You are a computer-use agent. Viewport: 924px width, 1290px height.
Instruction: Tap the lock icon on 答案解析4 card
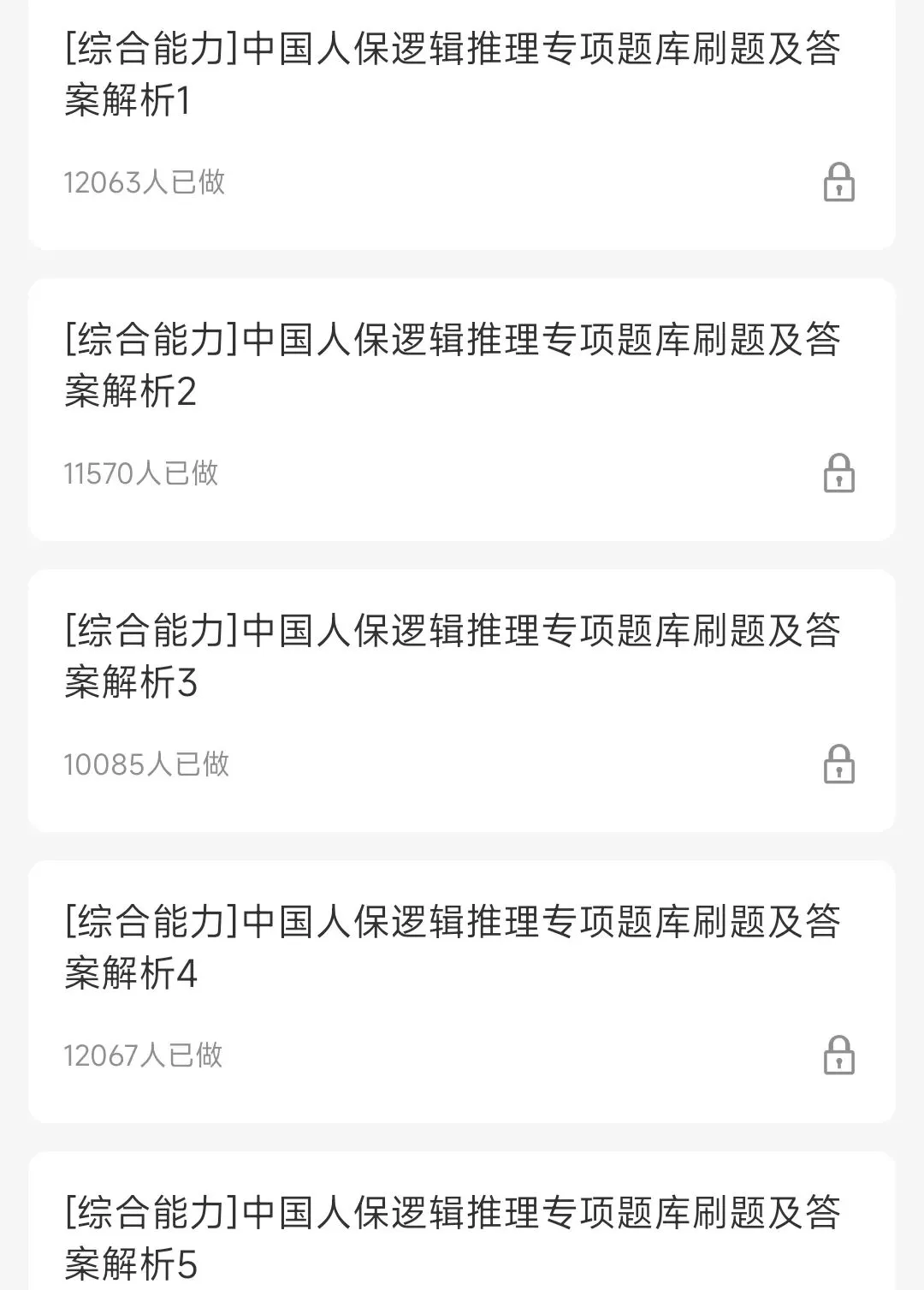click(x=838, y=1055)
